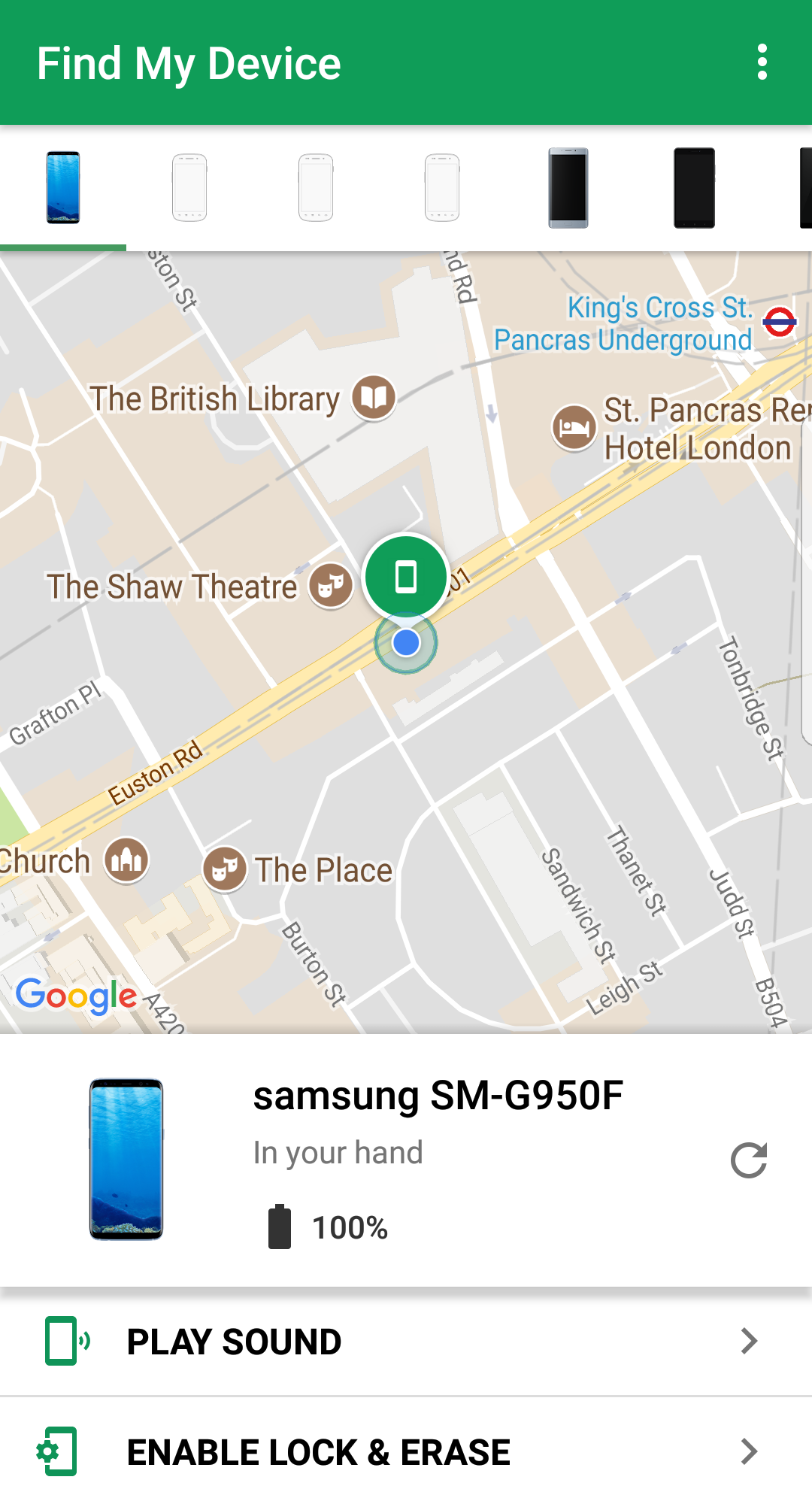Tap the green device marker on map

[406, 577]
